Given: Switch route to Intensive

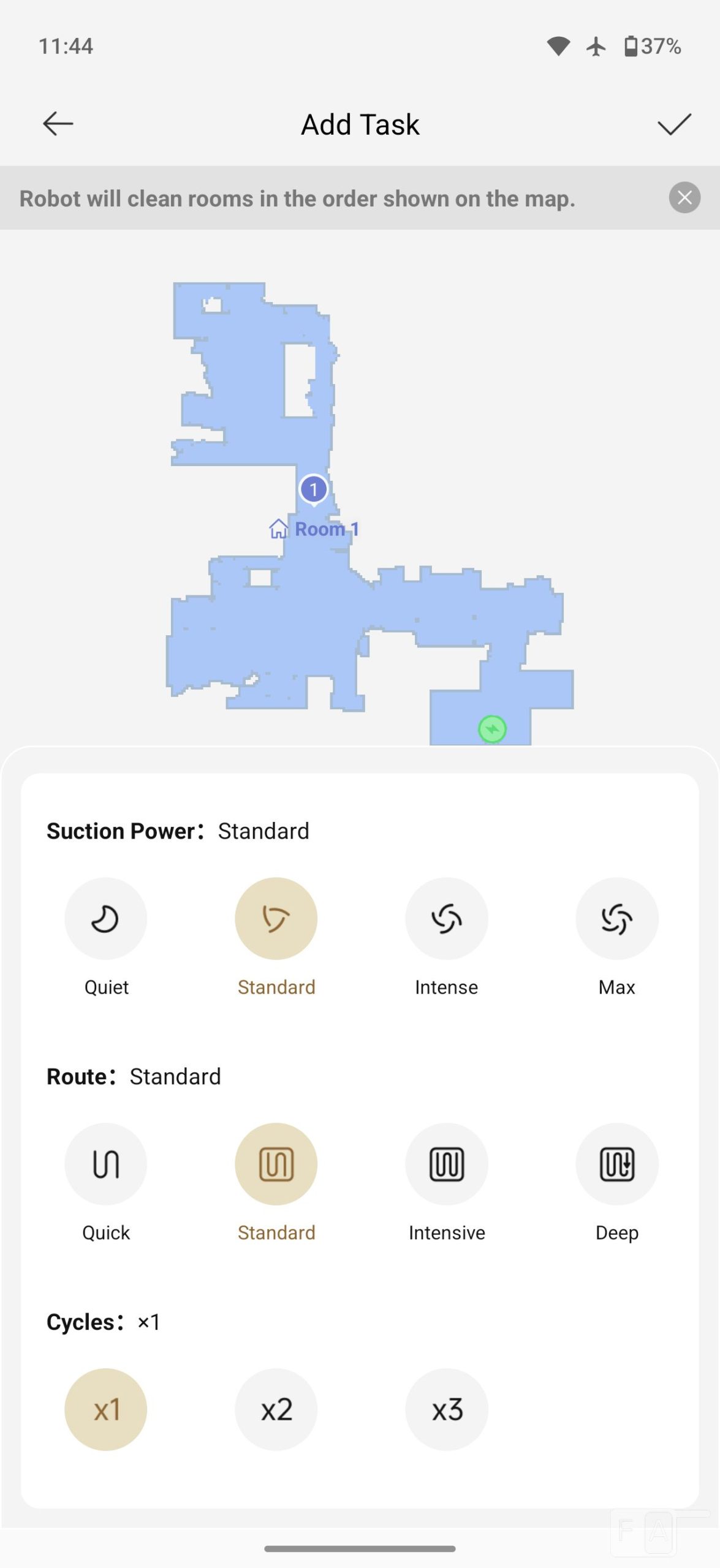Looking at the screenshot, I should coord(447,1163).
